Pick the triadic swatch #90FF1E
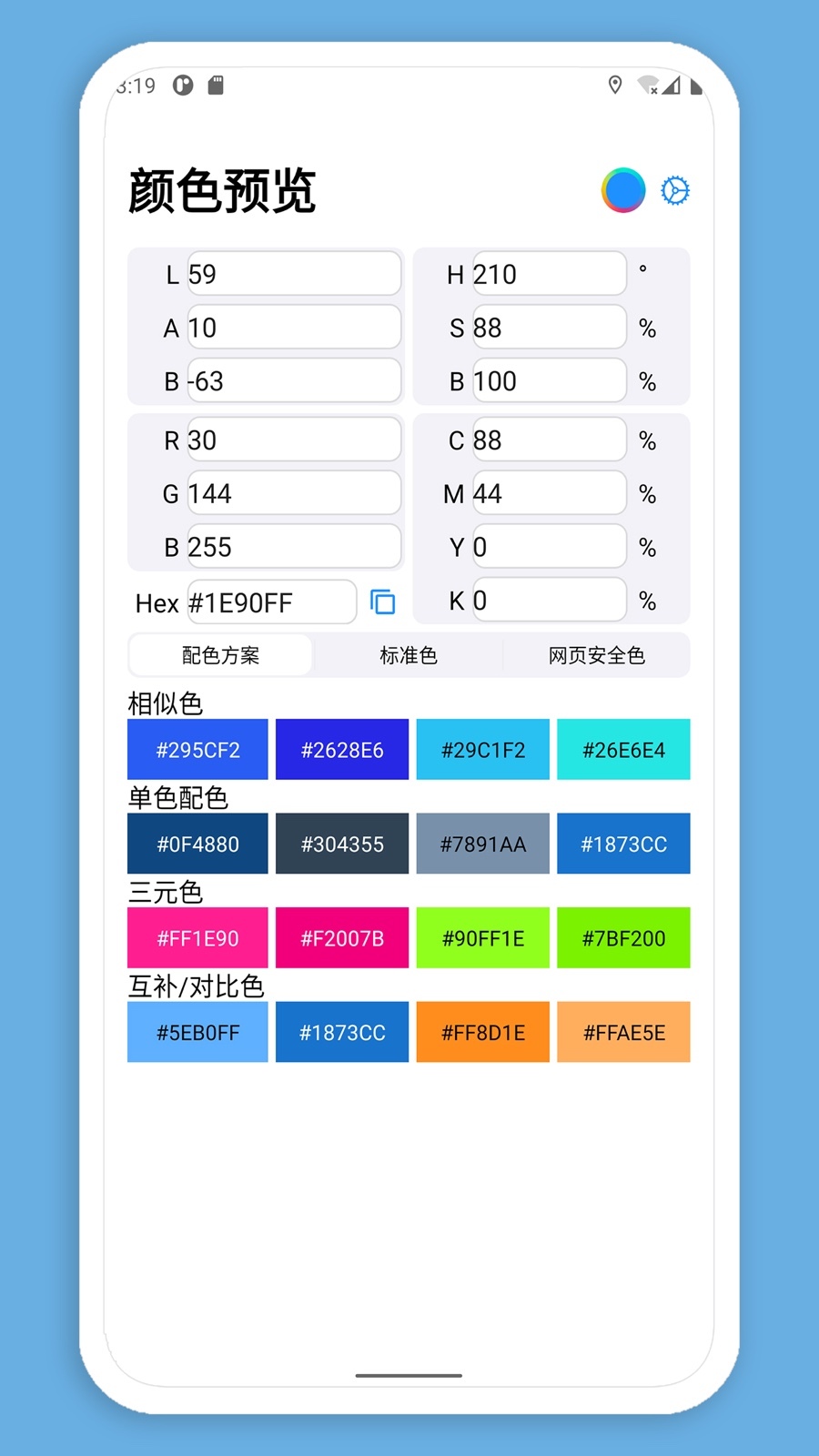Image resolution: width=819 pixels, height=1456 pixels. point(483,938)
